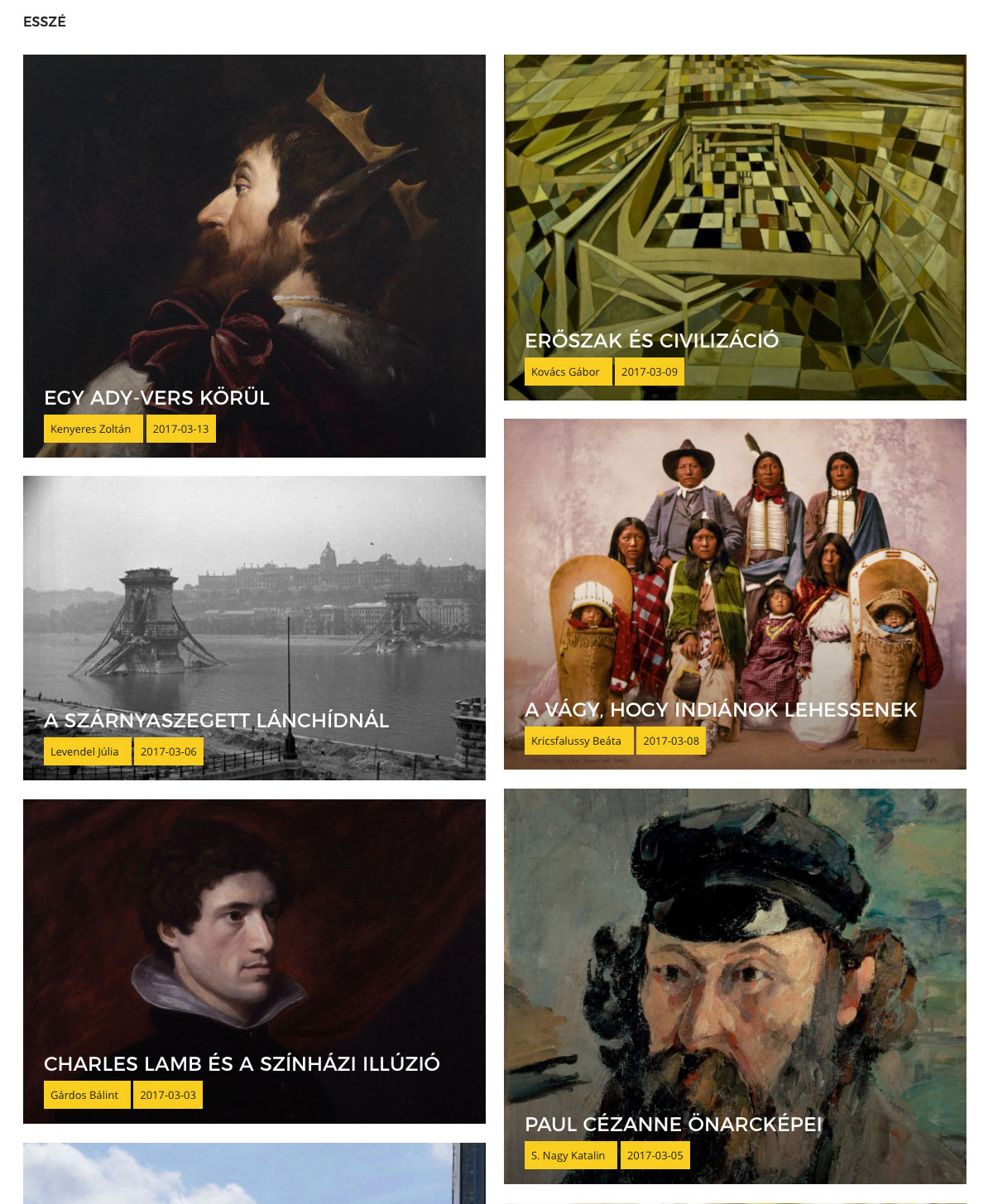Select author tag Kovács Gábor

pyautogui.click(x=566, y=372)
